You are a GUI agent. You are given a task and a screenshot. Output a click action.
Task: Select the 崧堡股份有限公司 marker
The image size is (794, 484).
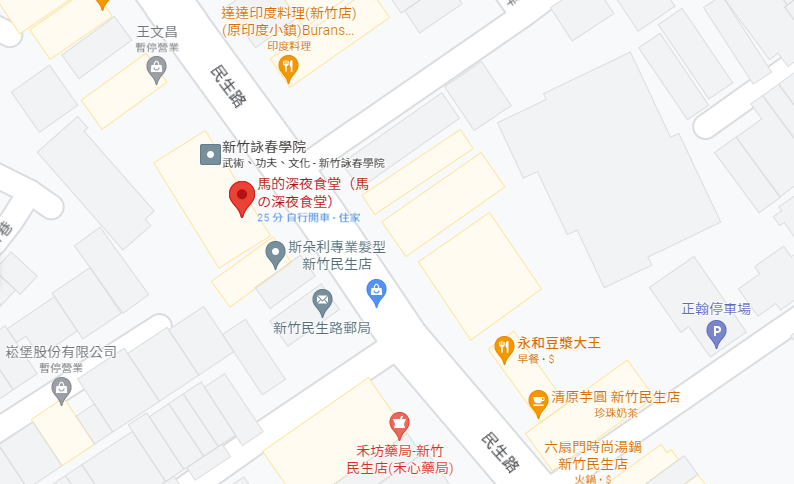61,391
